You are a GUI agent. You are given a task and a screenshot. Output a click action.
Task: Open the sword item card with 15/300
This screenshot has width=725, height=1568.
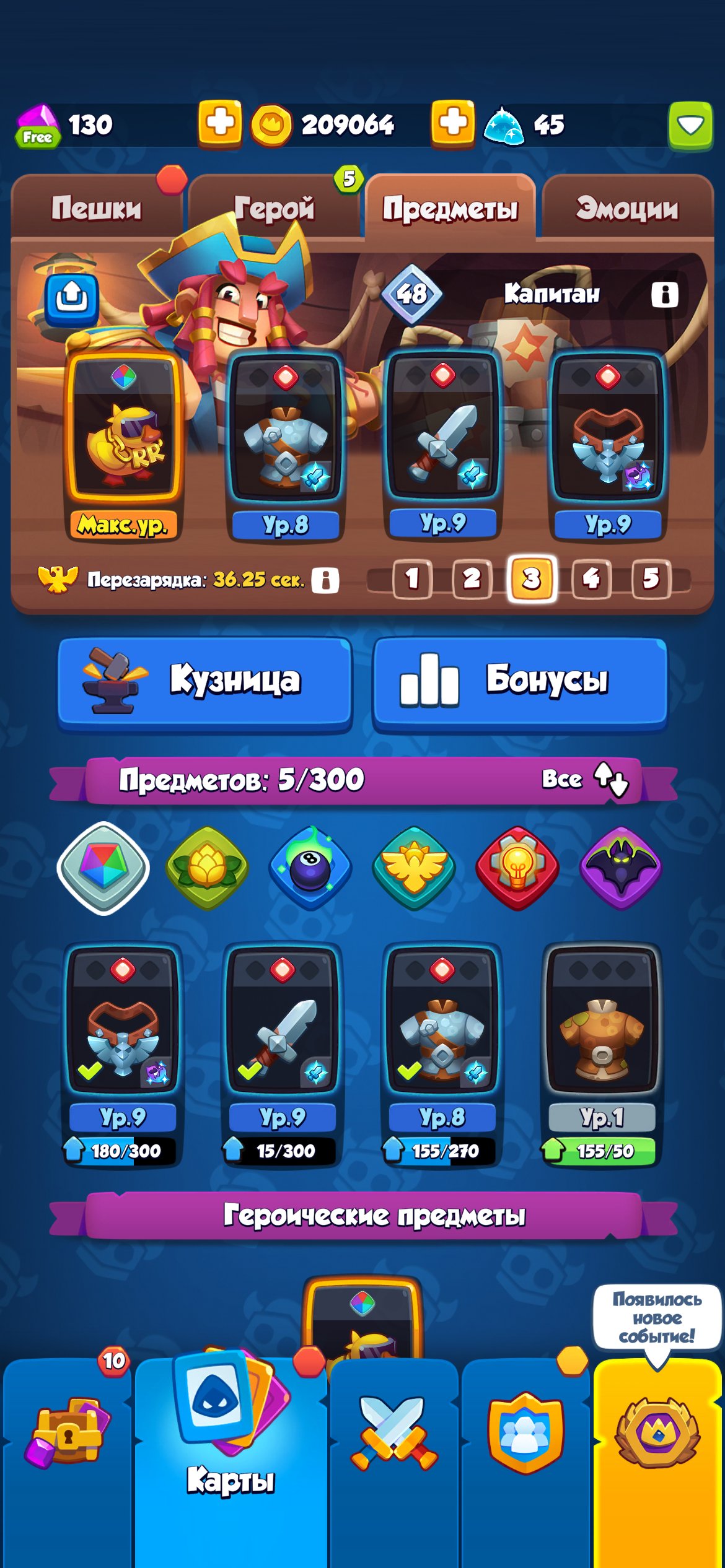(x=283, y=1054)
